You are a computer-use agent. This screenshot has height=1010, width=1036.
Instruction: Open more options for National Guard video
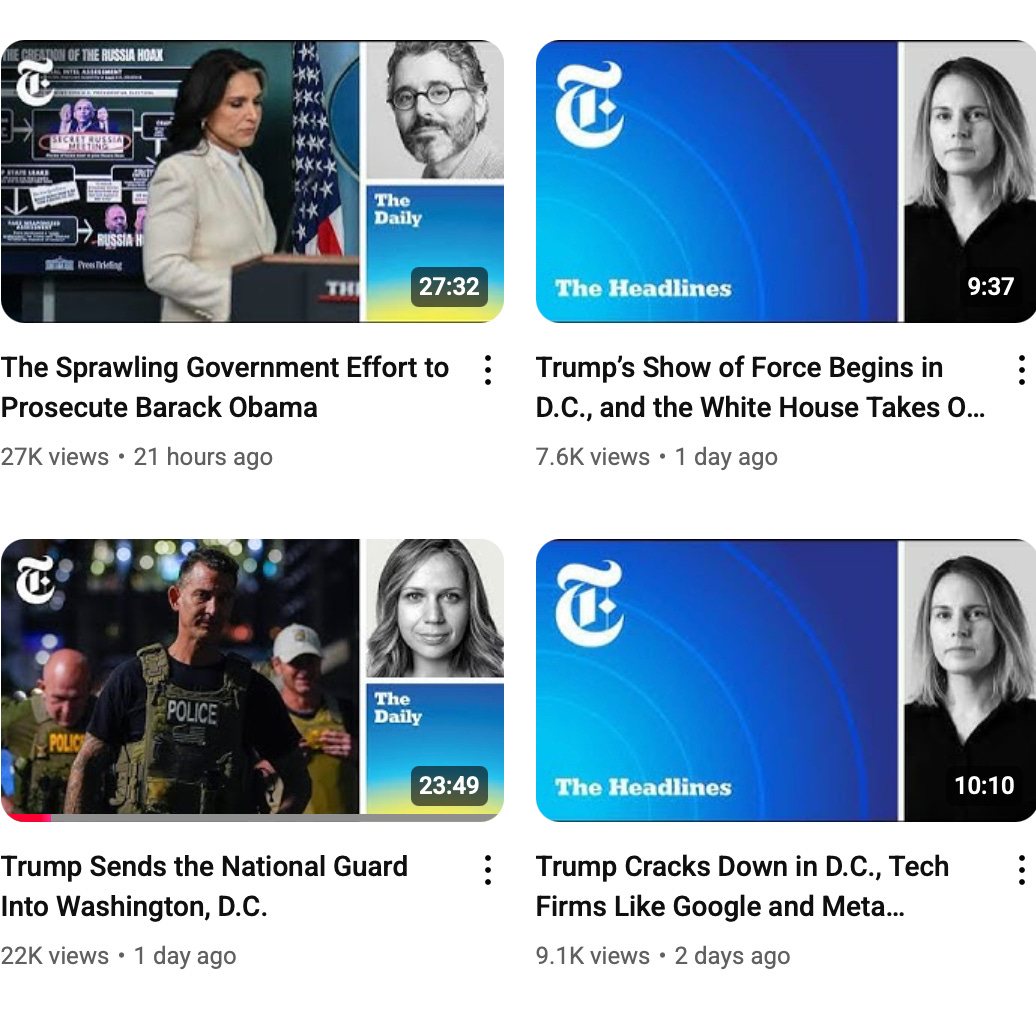coord(487,869)
